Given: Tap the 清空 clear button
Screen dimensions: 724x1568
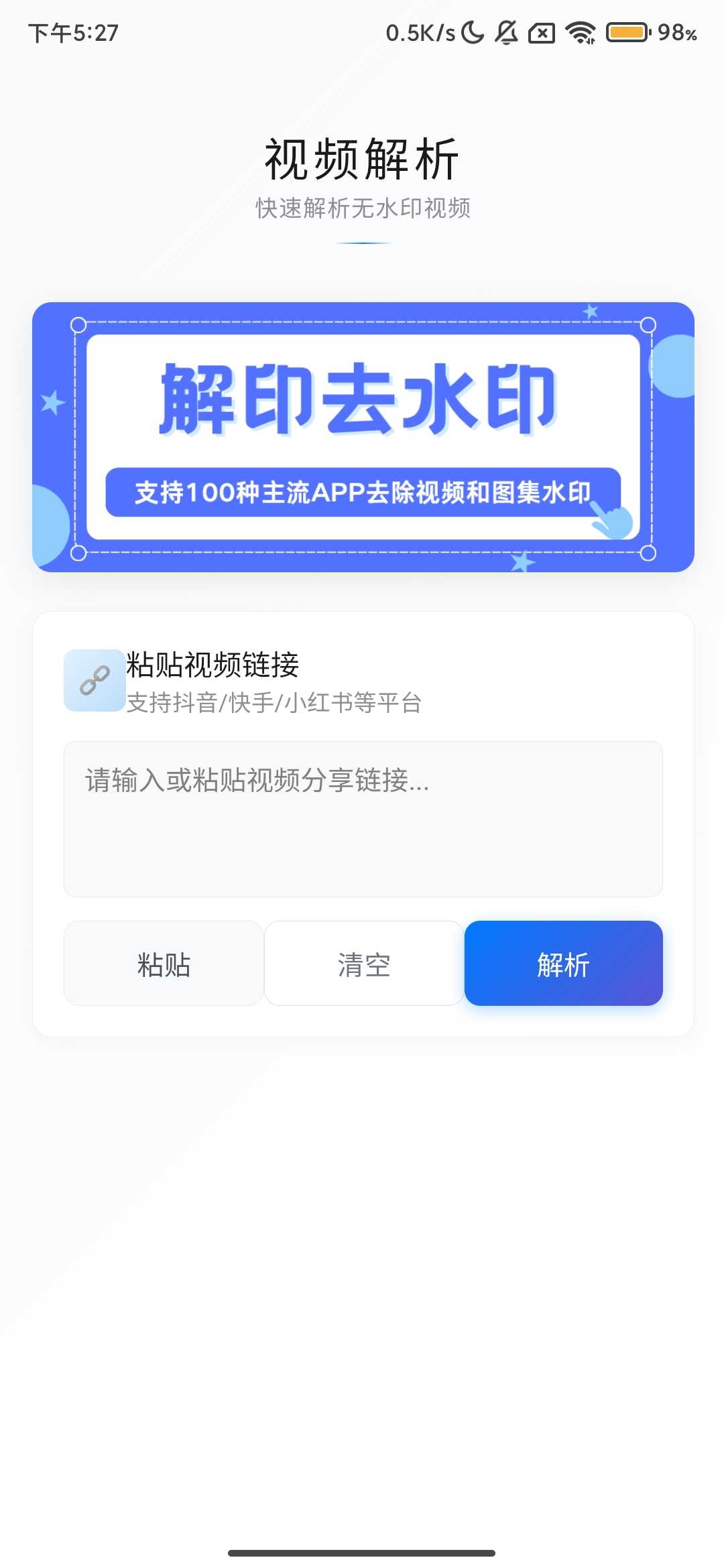Looking at the screenshot, I should click(363, 964).
